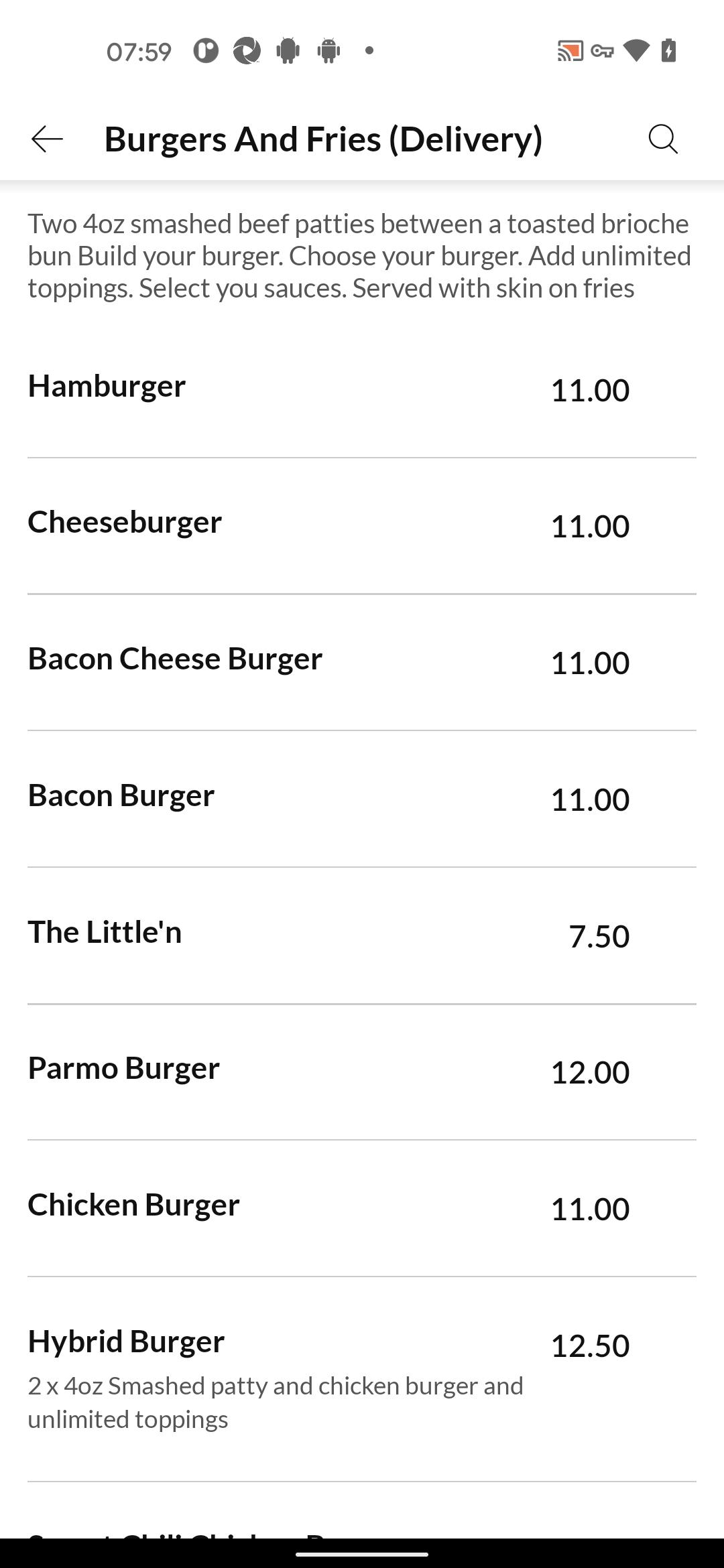Open the search magnifier icon
The height and width of the screenshot is (1568, 724).
click(x=663, y=139)
